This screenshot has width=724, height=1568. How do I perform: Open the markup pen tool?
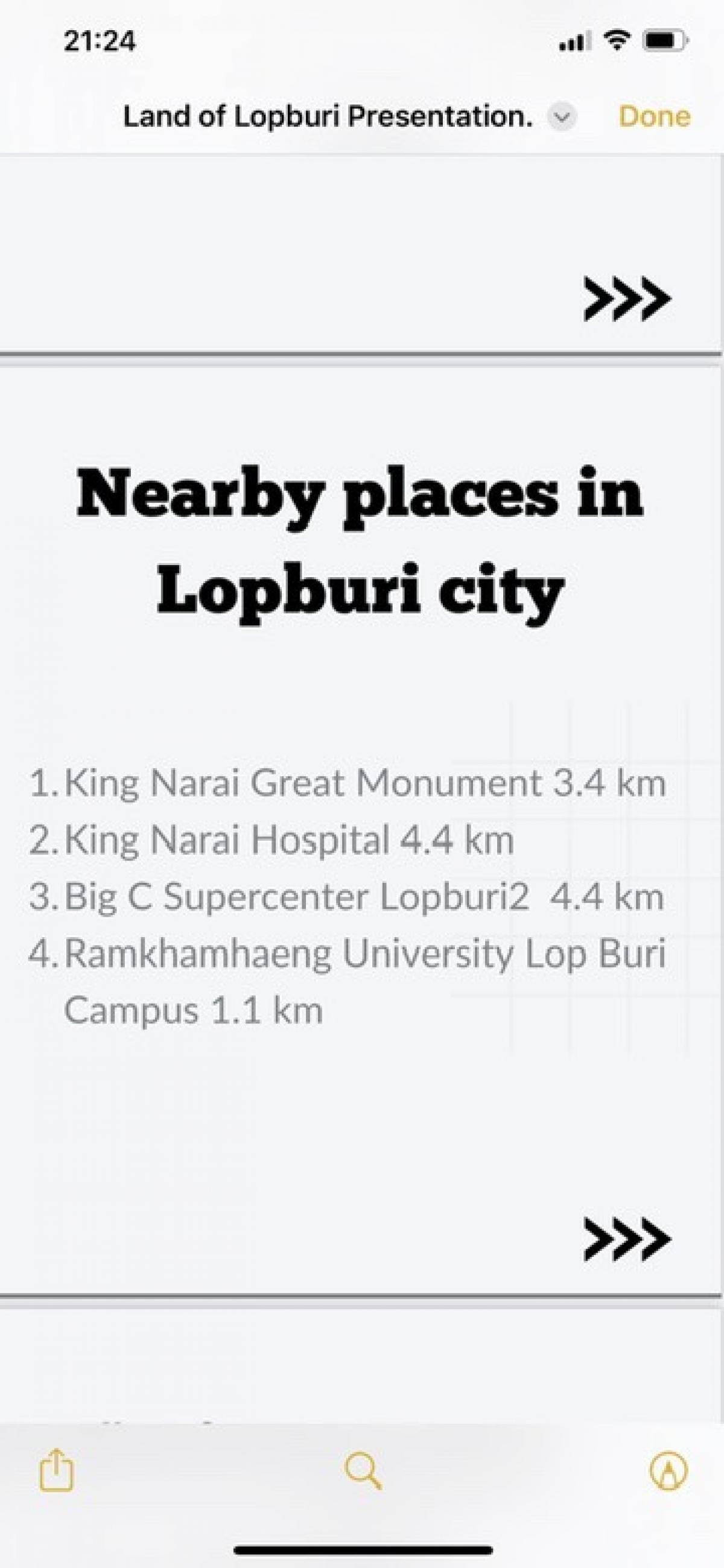coord(668,1471)
